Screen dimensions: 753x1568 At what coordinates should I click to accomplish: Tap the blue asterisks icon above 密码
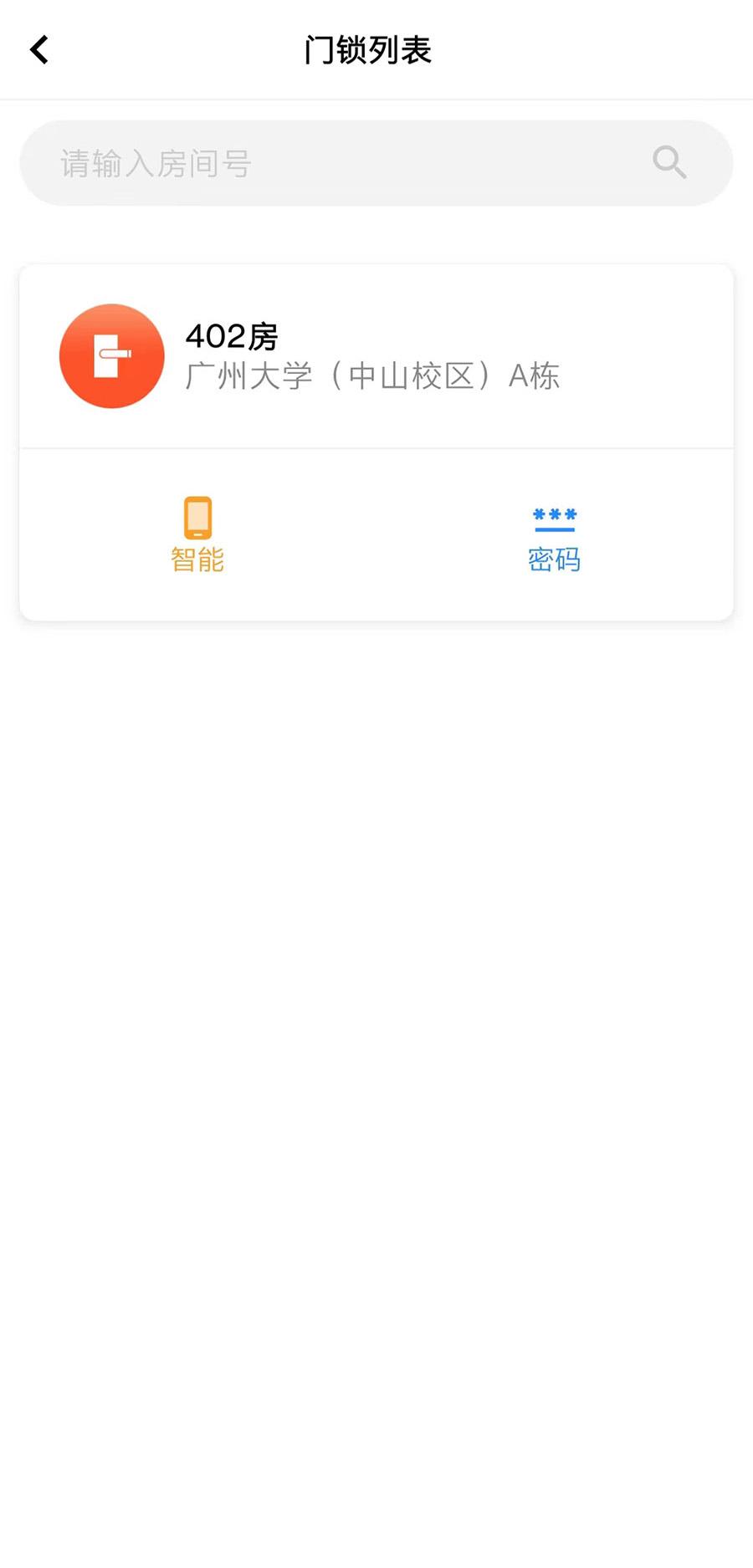[555, 517]
